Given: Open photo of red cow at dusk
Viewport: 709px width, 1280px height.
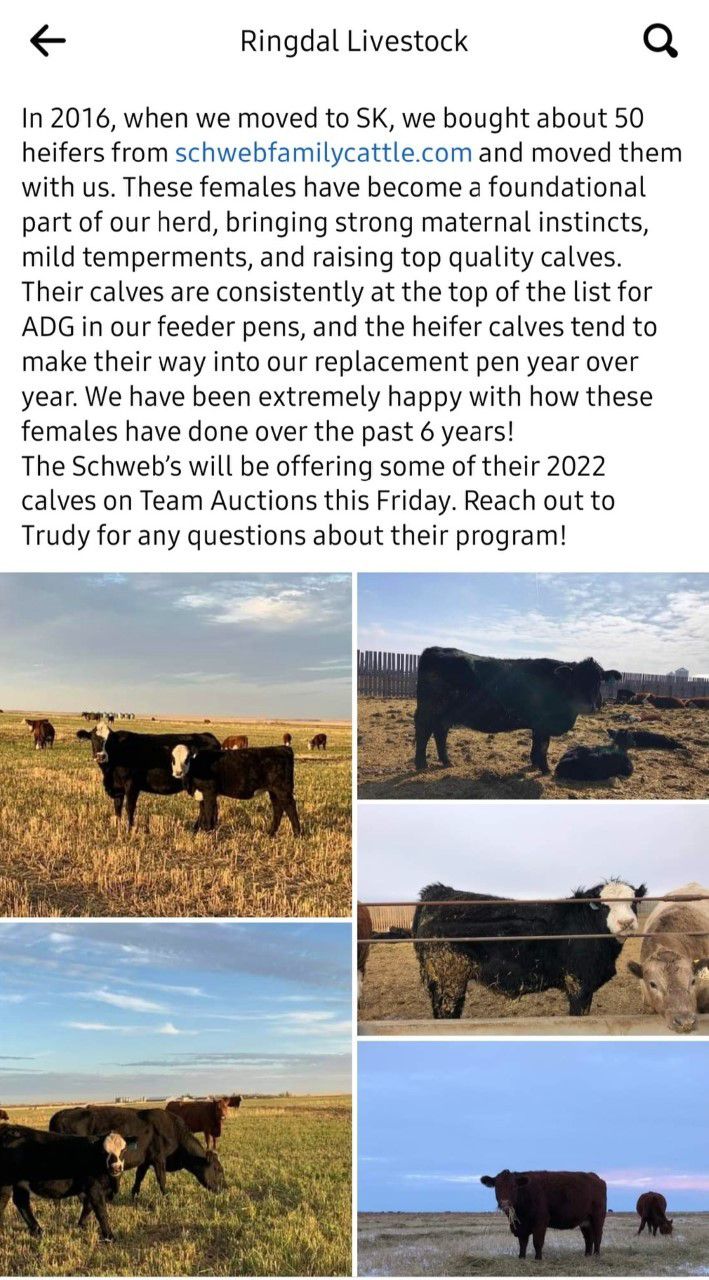Looking at the screenshot, I should [x=533, y=1157].
